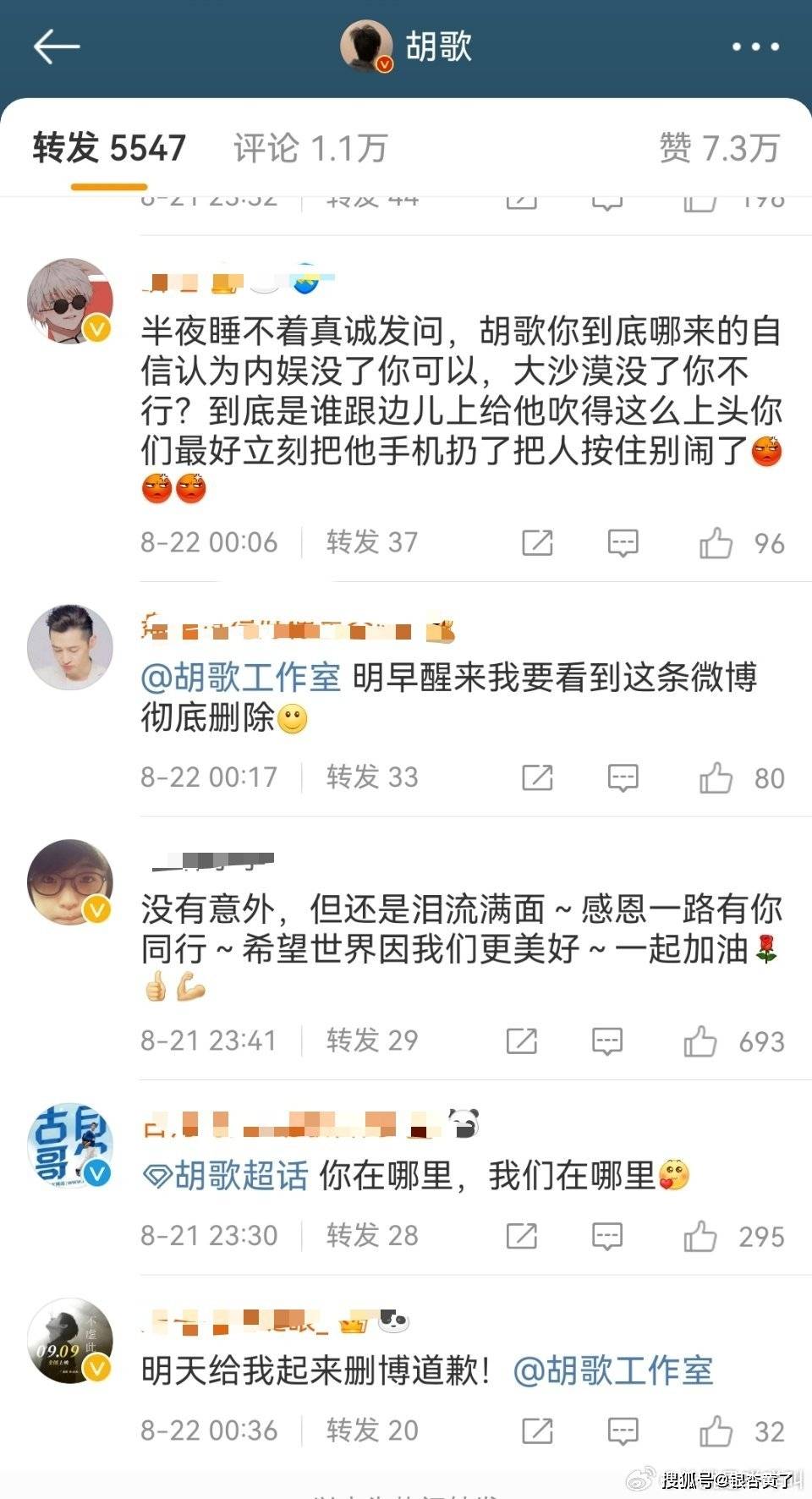This screenshot has width=812, height=1499.
Task: Switch to the 赞 7.3万 tab
Action: pos(719,149)
